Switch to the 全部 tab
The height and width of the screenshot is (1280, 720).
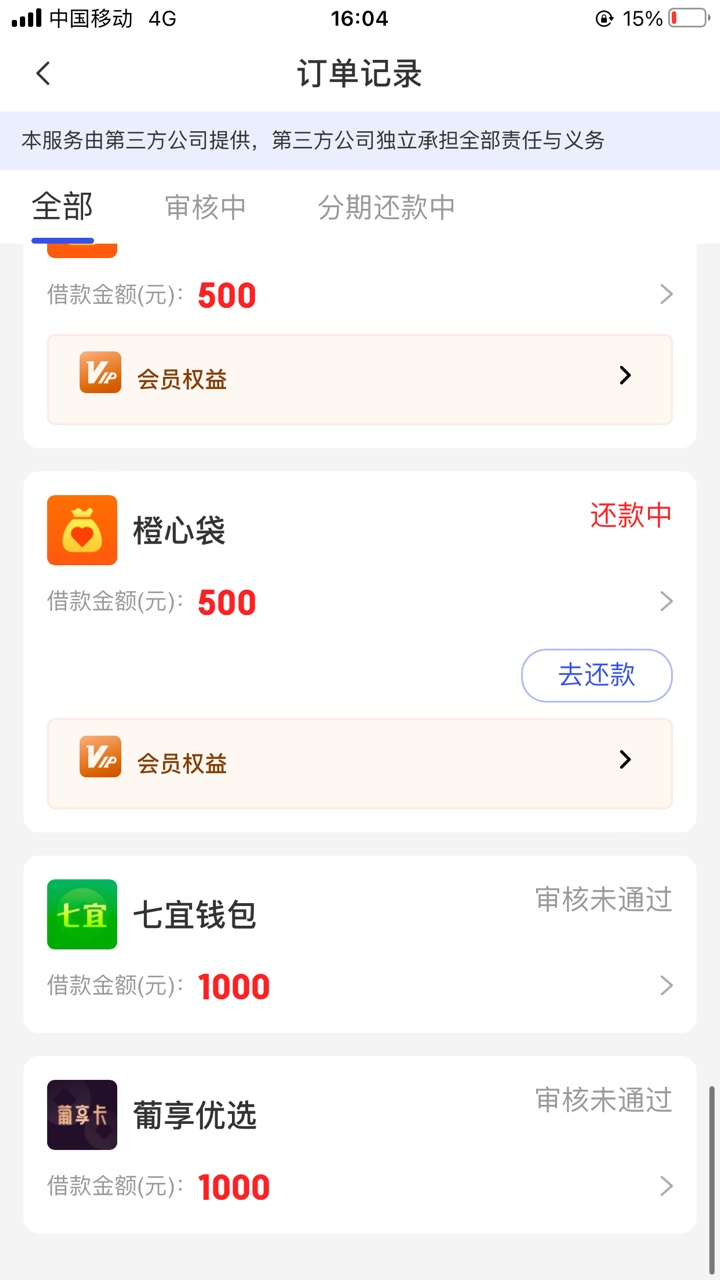coord(62,207)
